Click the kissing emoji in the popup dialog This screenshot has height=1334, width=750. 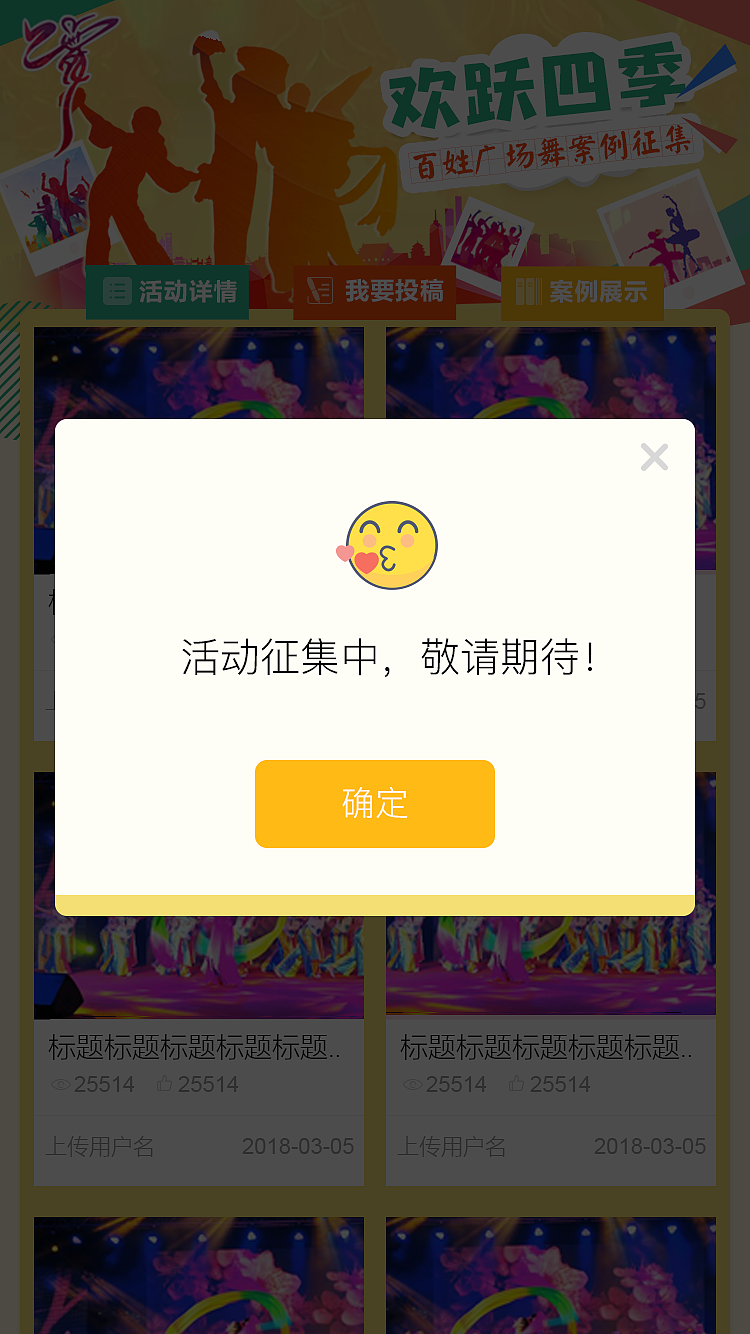[390, 546]
